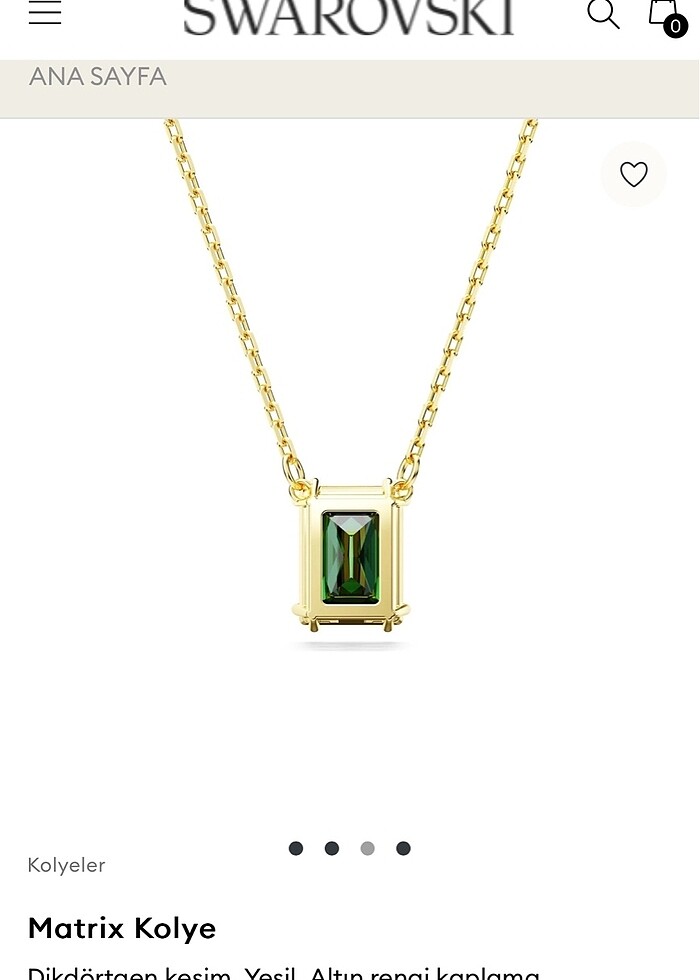Image resolution: width=700 pixels, height=980 pixels.
Task: Open the necklace product image
Action: (350, 450)
